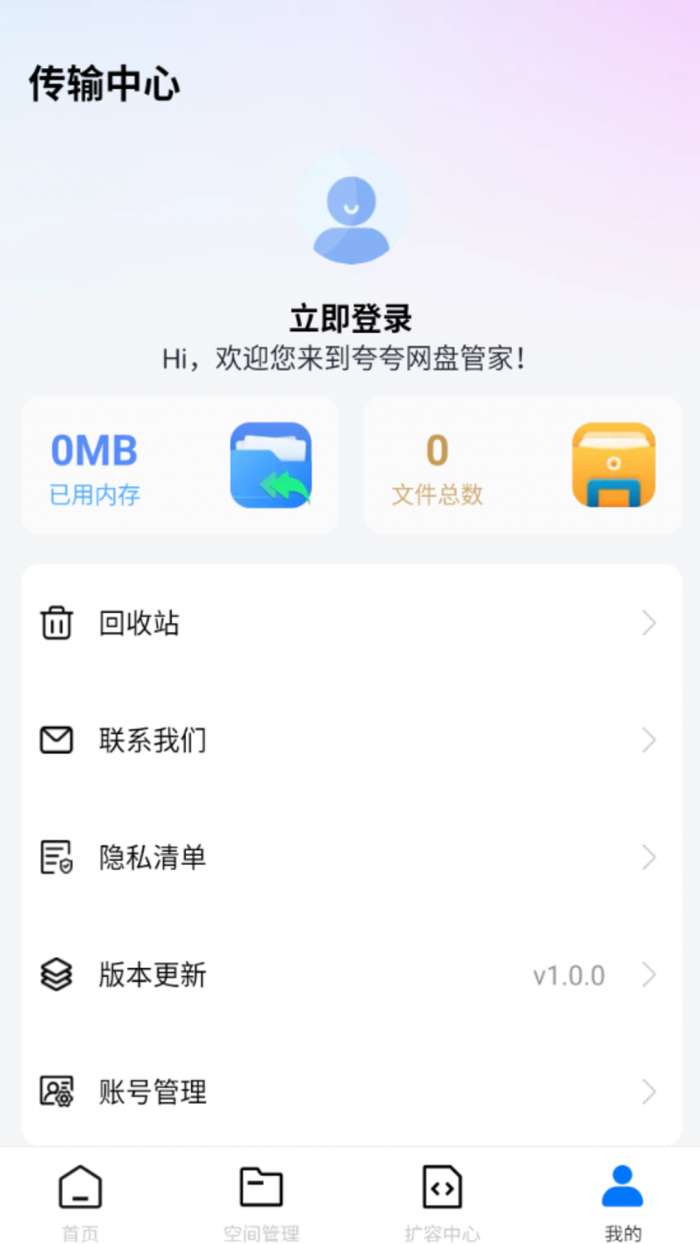Viewport: 700px width, 1244px height.
Task: Tap 立即登录 to log in
Action: click(351, 319)
